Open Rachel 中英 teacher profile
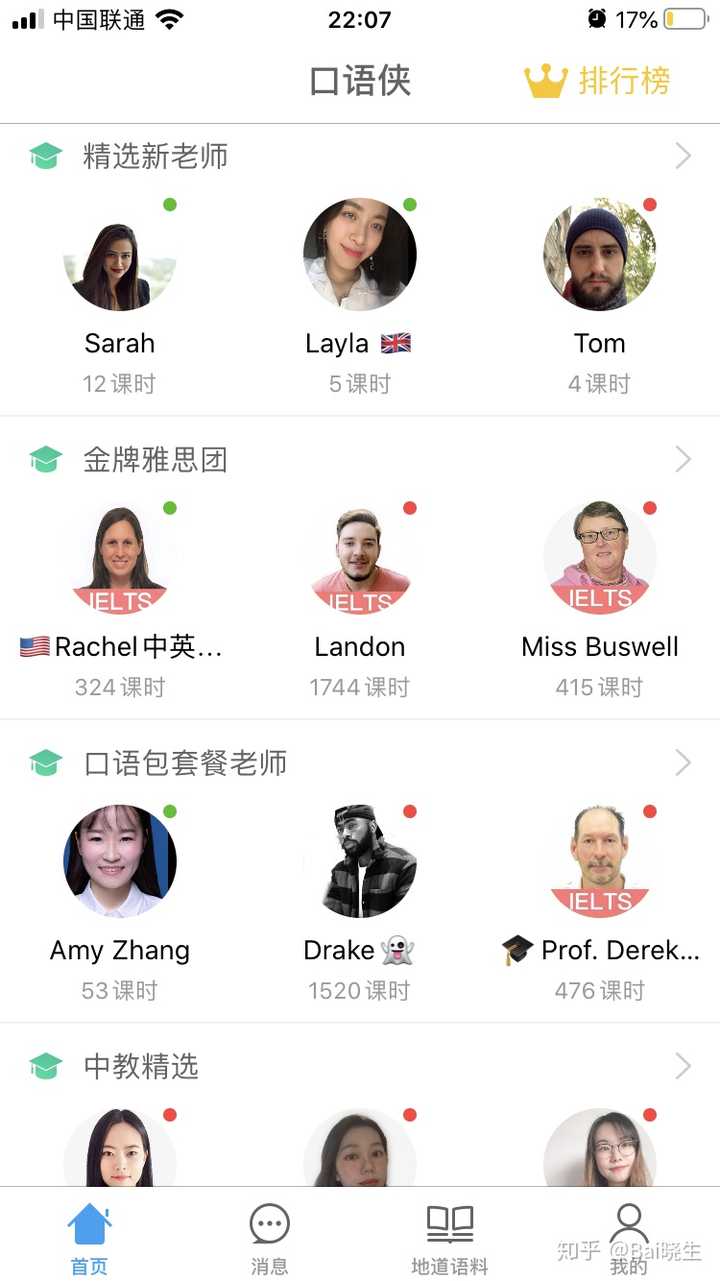Screen dimensions: 720x1281 120,558
